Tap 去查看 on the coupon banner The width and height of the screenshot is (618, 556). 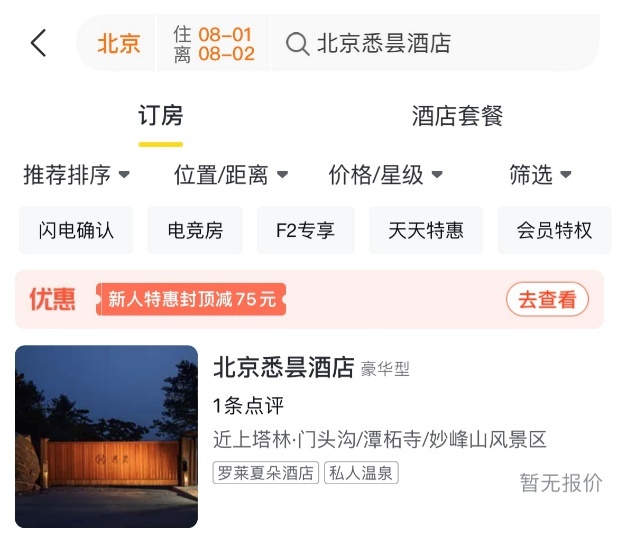(547, 299)
